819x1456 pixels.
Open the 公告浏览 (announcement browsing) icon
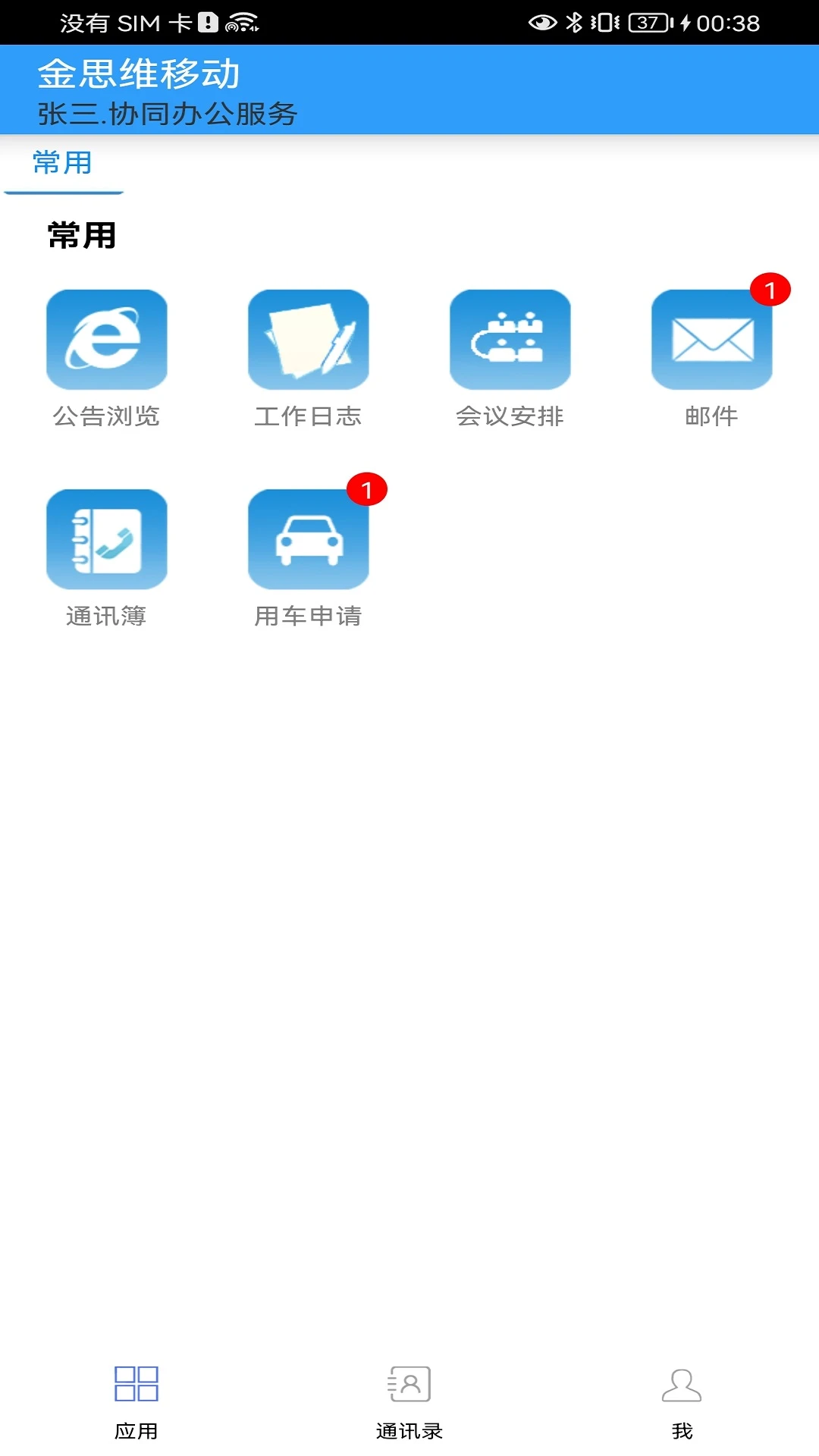[x=107, y=339]
